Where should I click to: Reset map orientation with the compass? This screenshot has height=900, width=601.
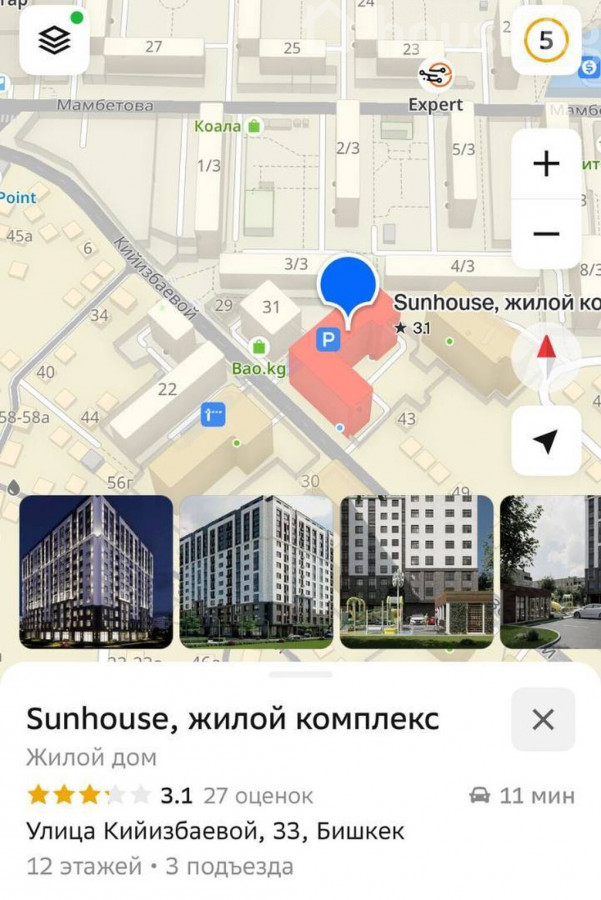coord(546,350)
